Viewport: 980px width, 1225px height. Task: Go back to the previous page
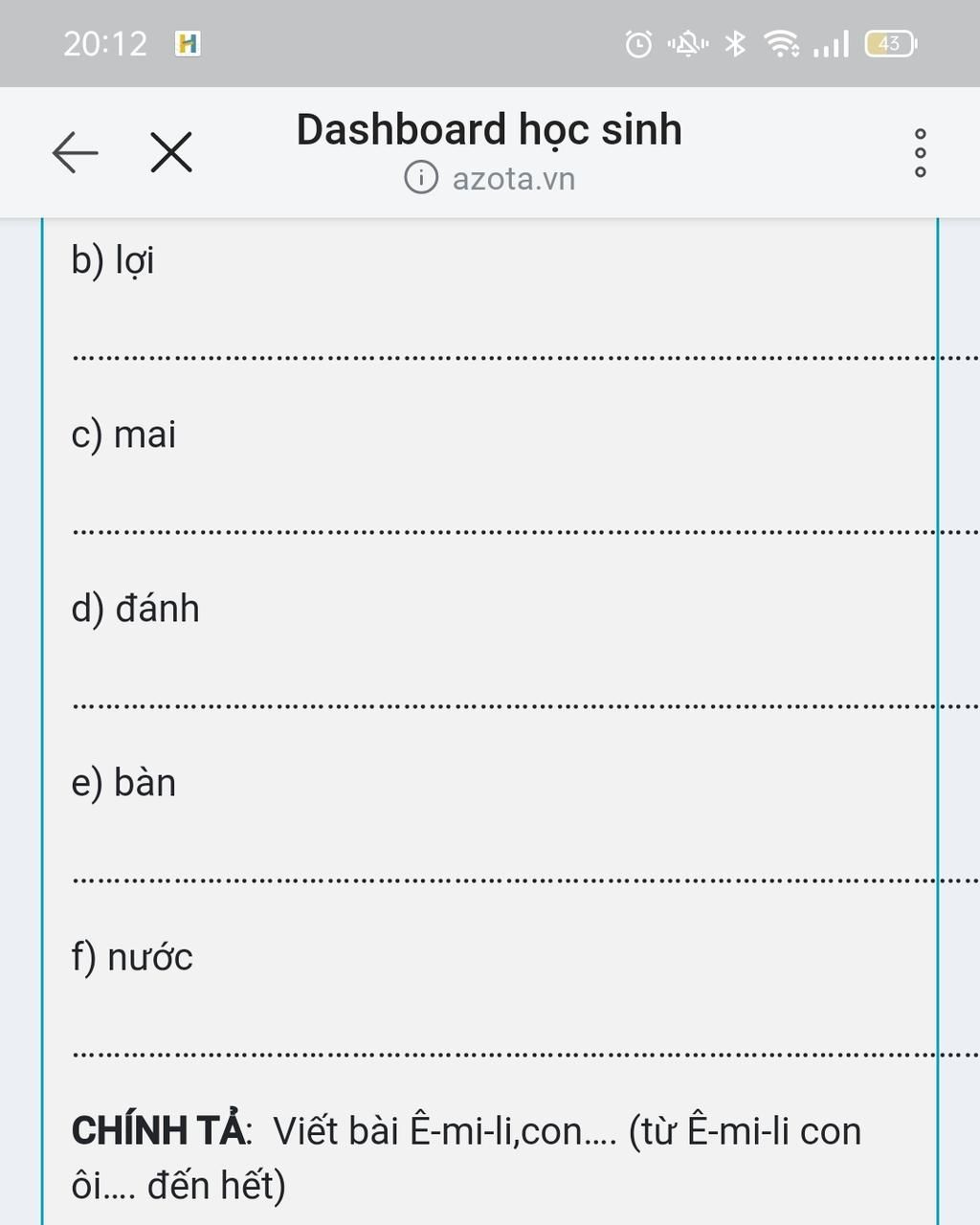point(75,152)
